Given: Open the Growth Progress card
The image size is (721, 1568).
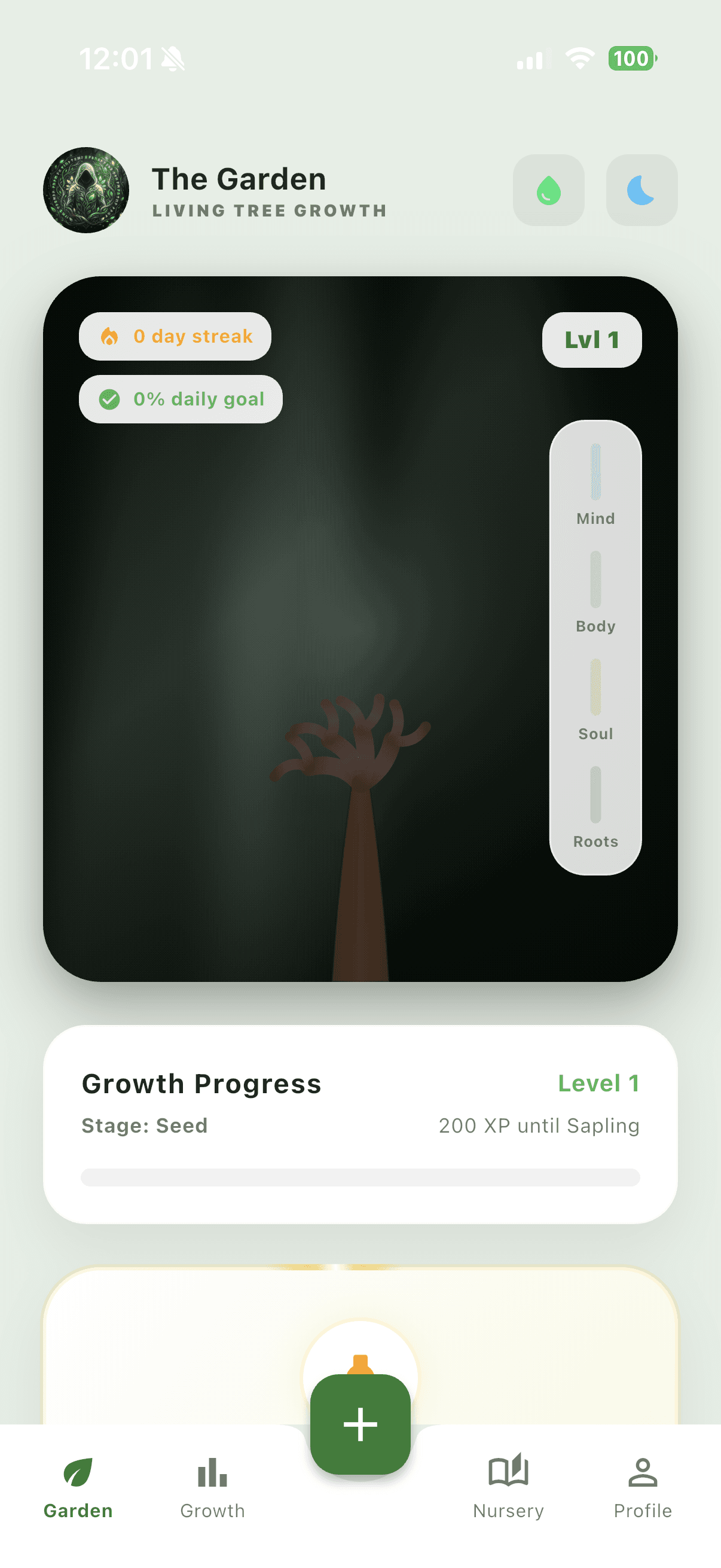Looking at the screenshot, I should [x=360, y=1124].
